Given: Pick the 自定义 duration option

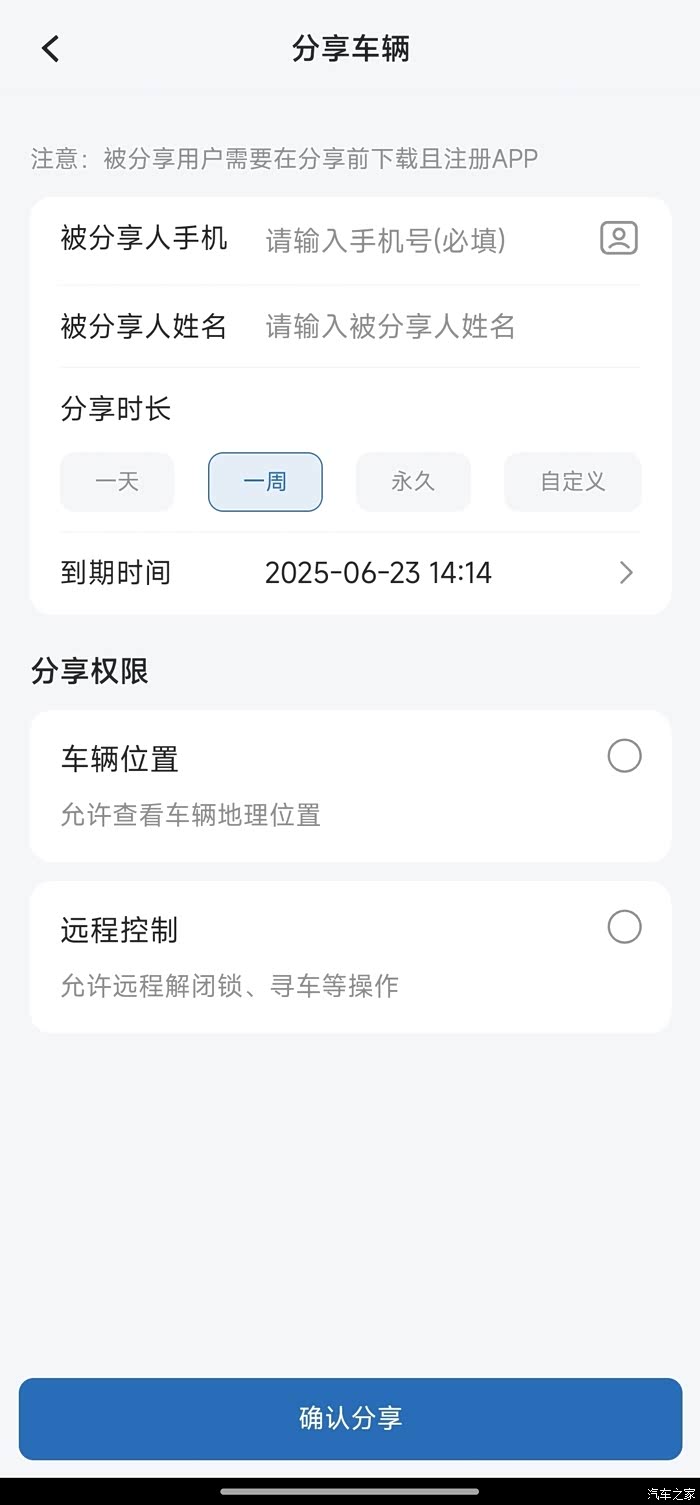Looking at the screenshot, I should click(572, 482).
